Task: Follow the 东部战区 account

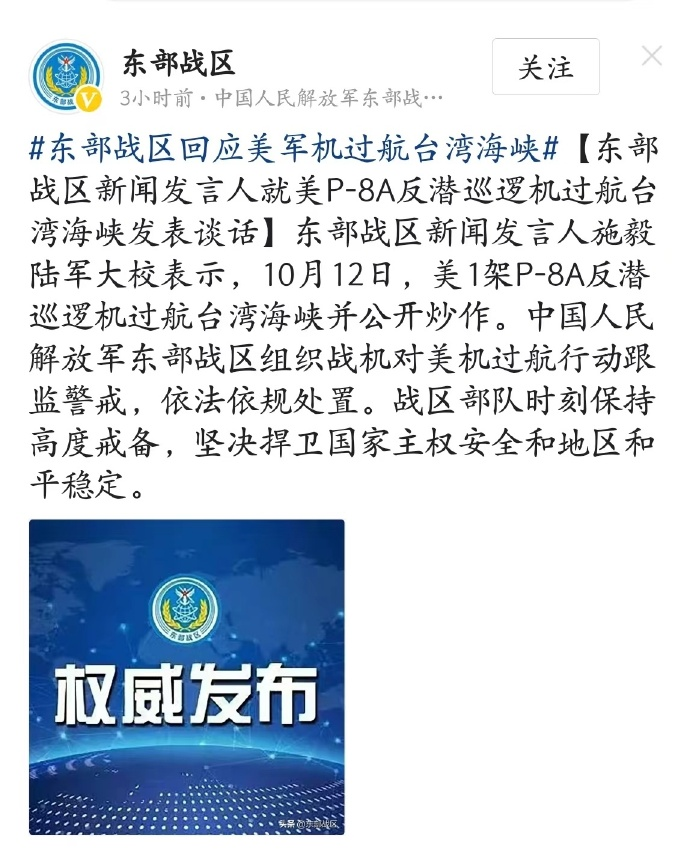Action: click(x=546, y=67)
